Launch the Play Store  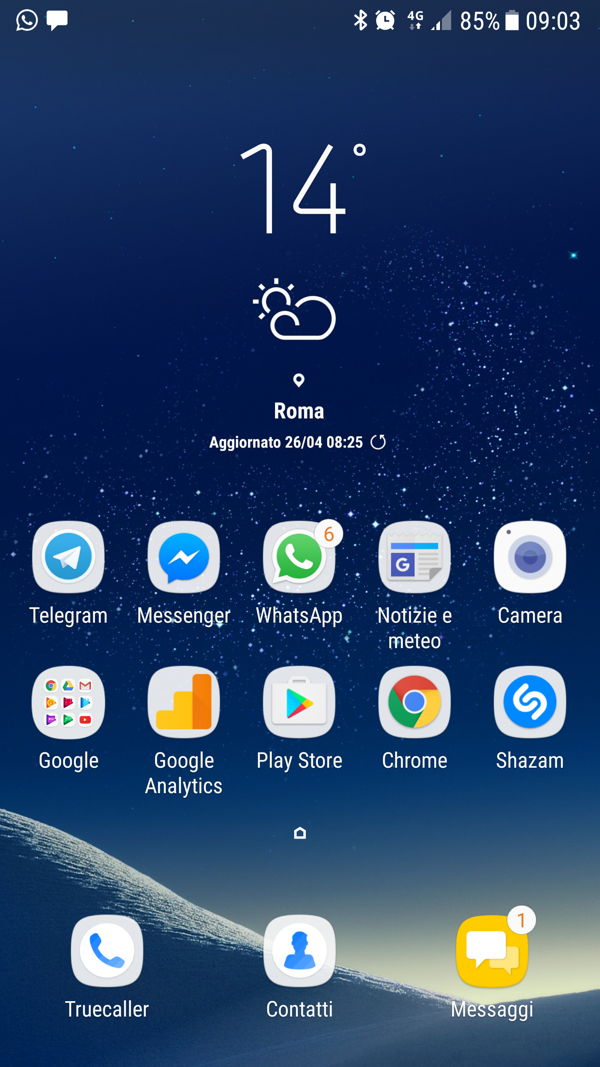pyautogui.click(x=299, y=703)
